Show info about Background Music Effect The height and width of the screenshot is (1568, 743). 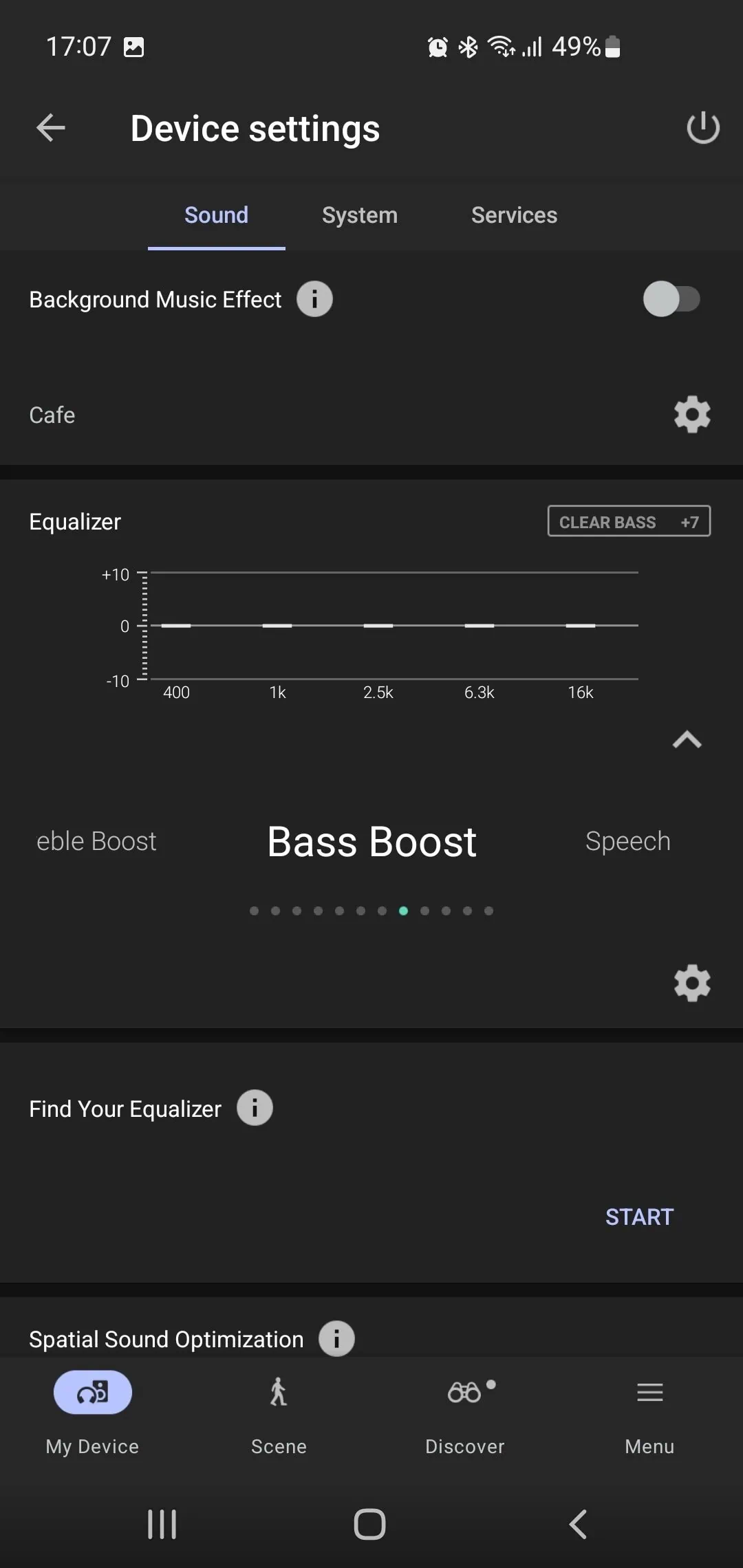(x=314, y=299)
